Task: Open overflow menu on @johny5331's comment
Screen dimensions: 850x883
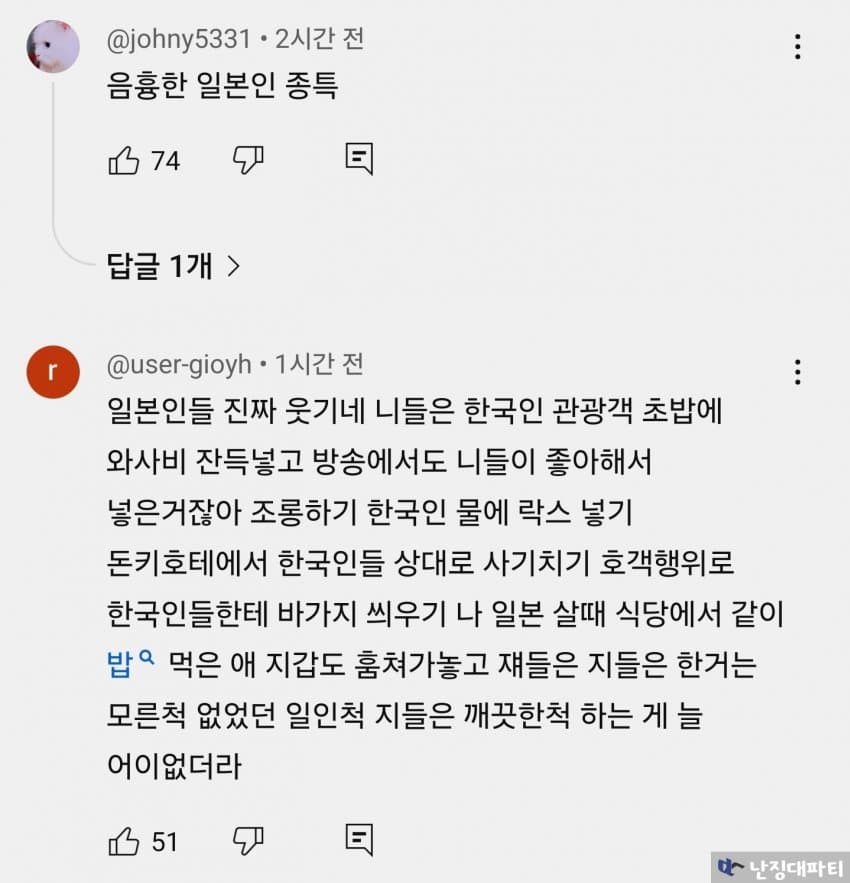Action: (x=797, y=47)
